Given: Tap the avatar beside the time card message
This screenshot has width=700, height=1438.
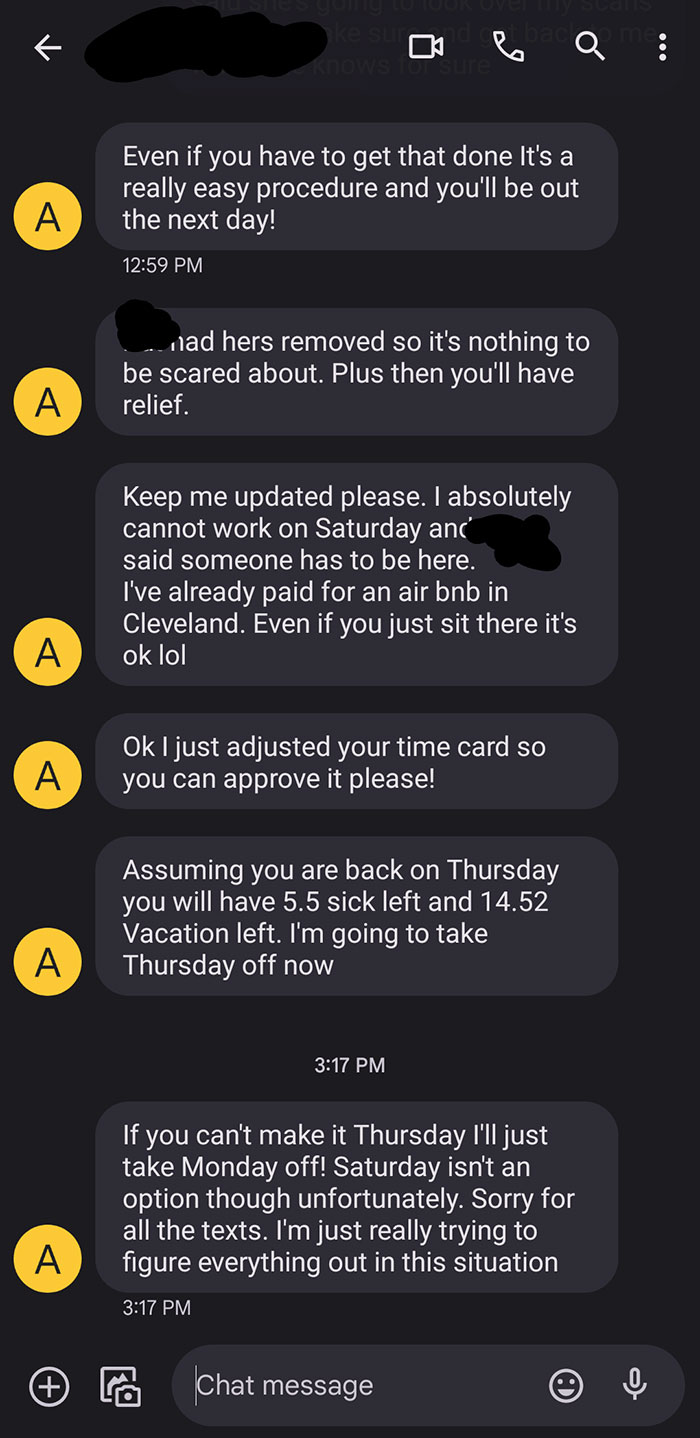Looking at the screenshot, I should 47,776.
